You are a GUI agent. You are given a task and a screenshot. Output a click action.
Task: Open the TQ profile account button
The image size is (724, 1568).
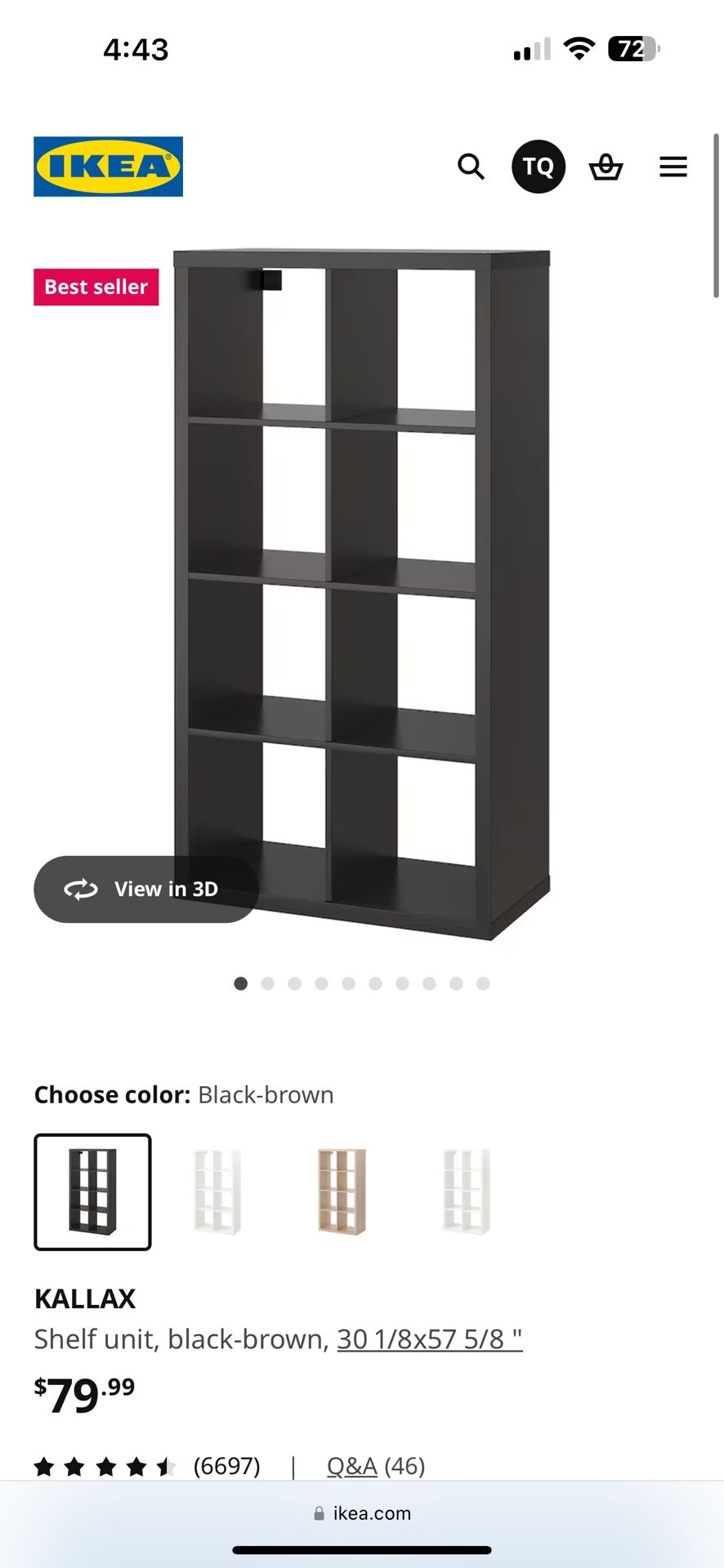pyautogui.click(x=539, y=167)
